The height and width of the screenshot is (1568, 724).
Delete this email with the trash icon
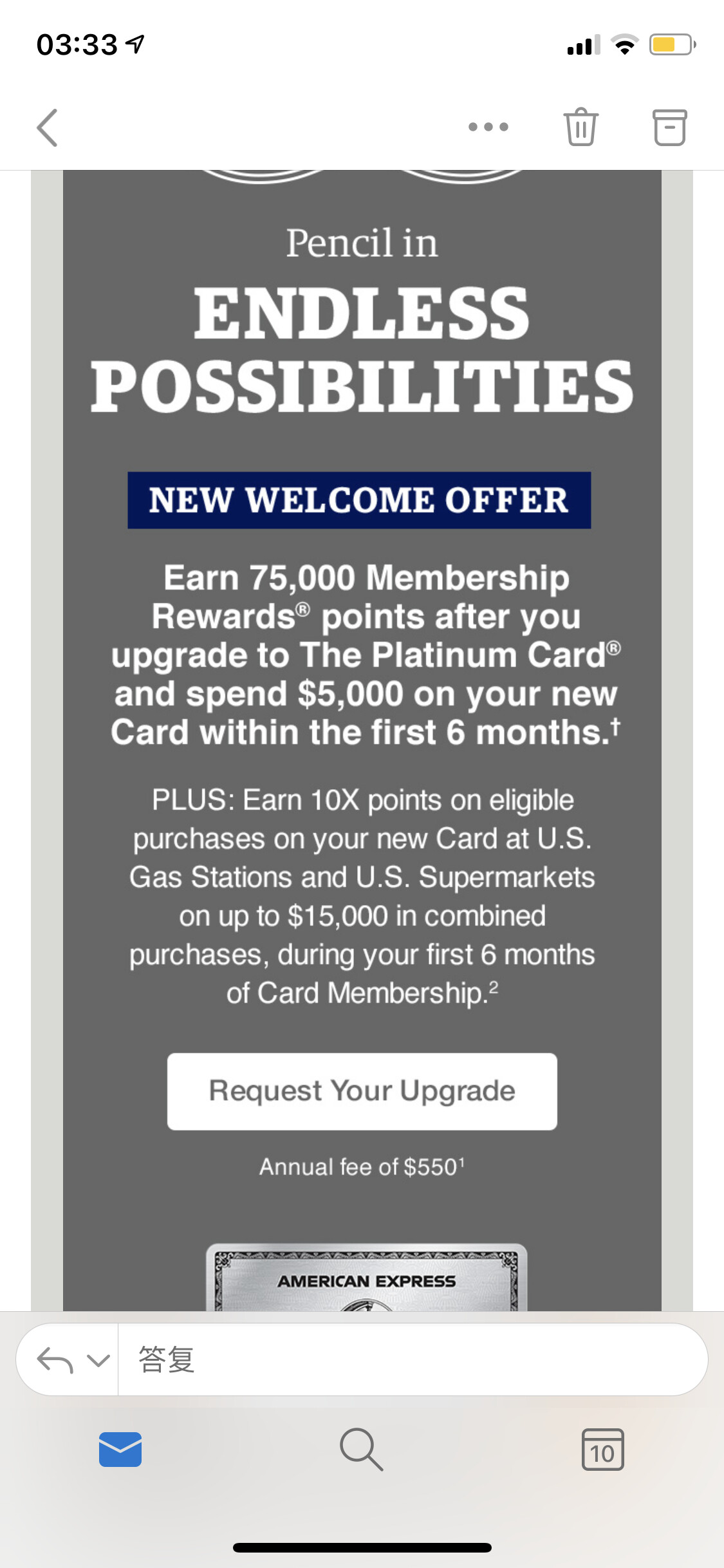pos(581,127)
